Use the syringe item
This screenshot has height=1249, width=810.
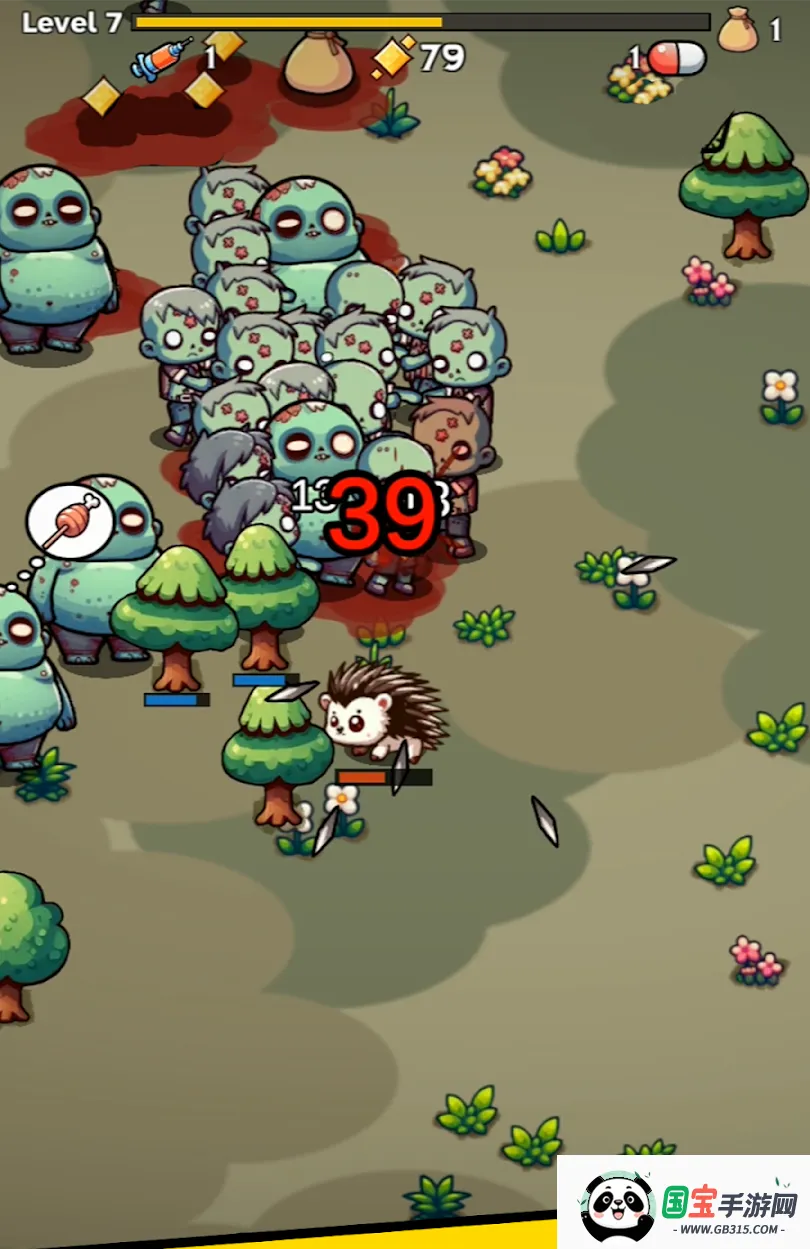(162, 58)
